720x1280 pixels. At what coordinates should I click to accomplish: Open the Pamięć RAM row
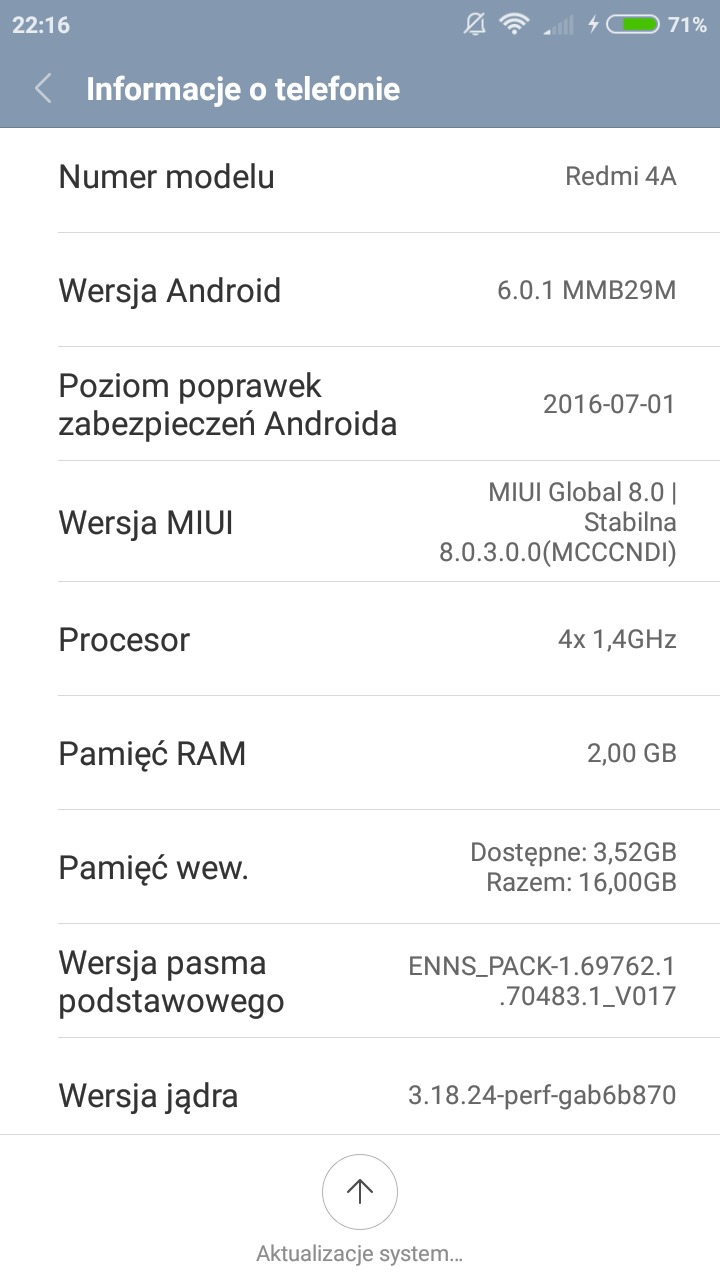[360, 753]
